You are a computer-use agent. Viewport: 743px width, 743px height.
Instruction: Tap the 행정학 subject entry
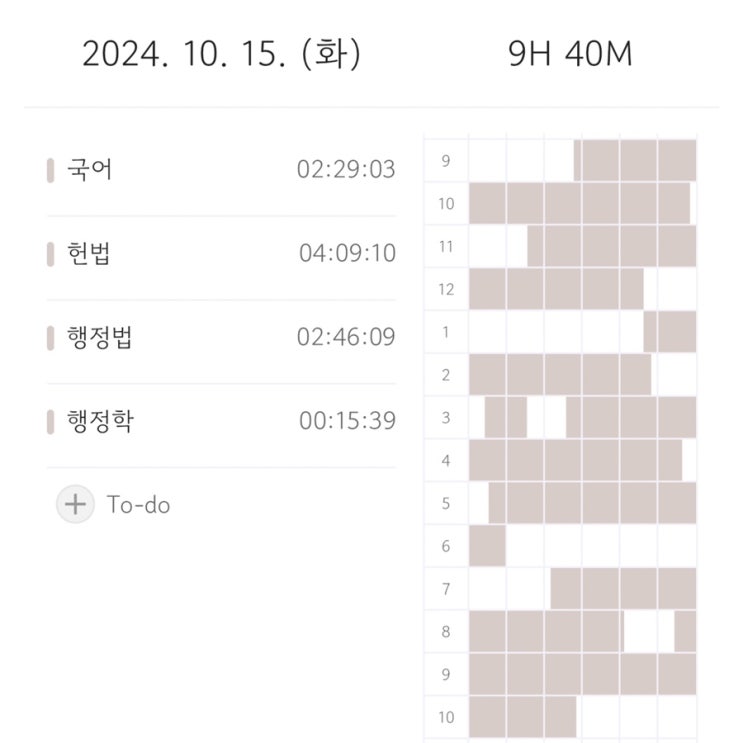pos(221,421)
